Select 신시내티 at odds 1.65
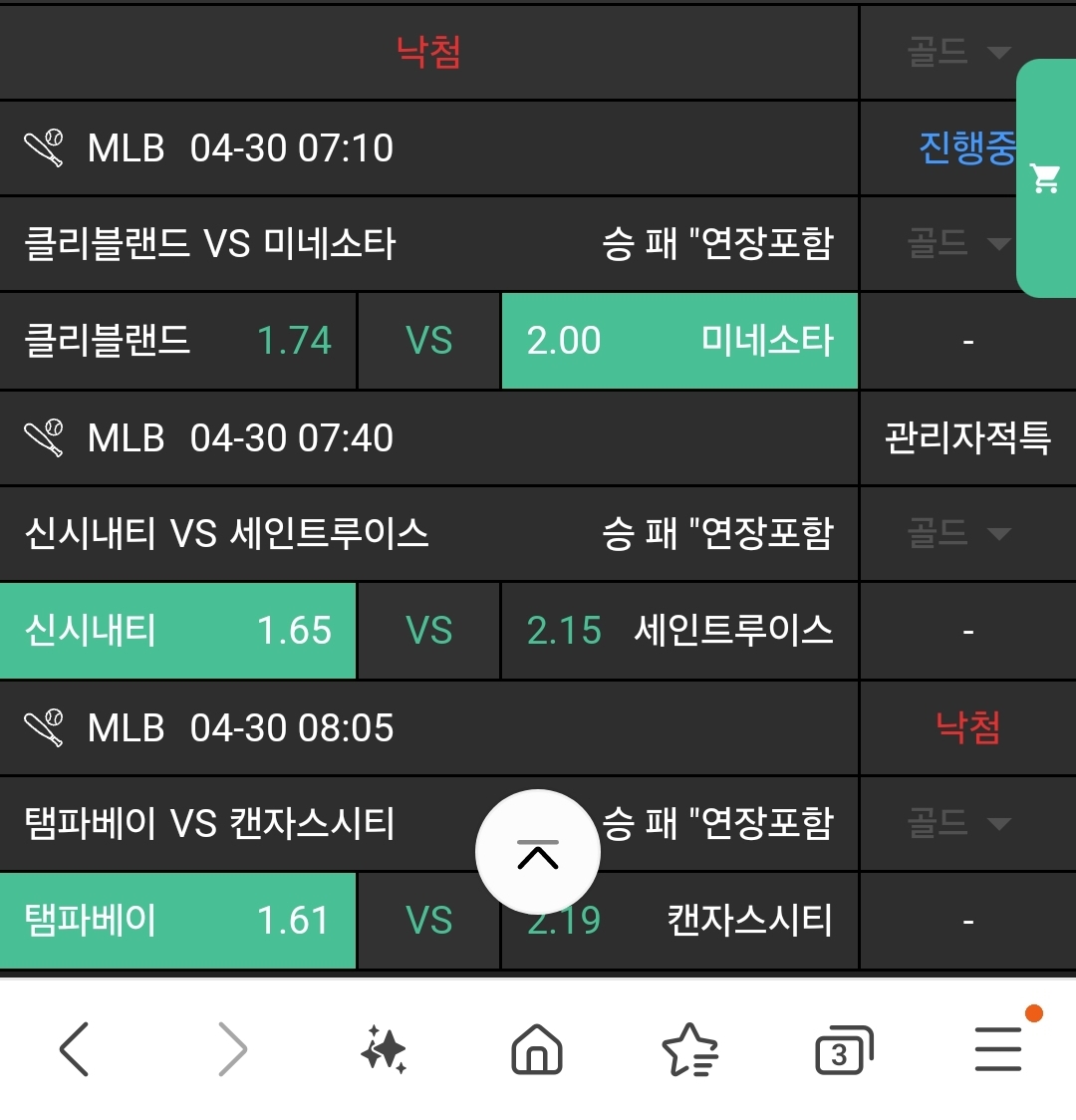The height and width of the screenshot is (1120, 1076). pyautogui.click(x=177, y=631)
